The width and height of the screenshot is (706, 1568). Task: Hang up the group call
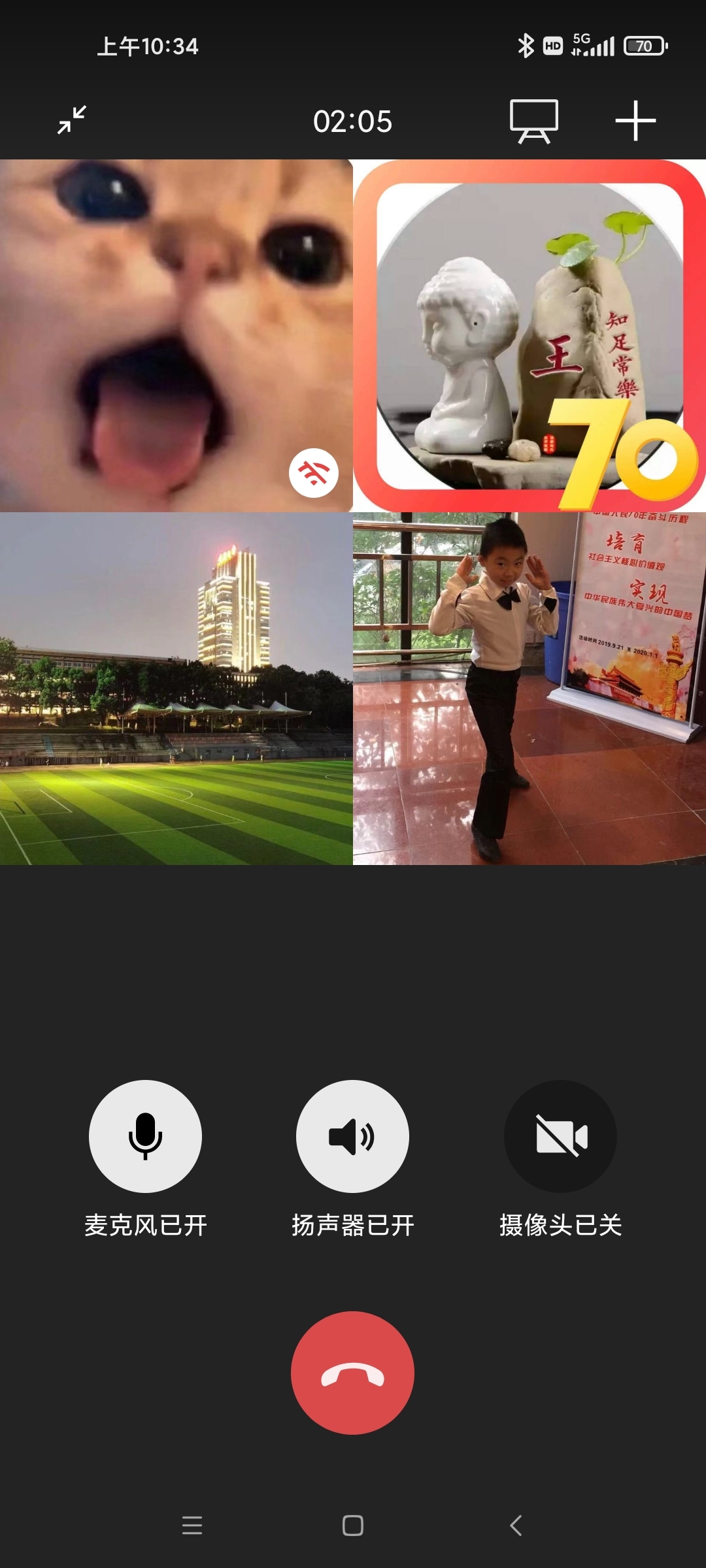click(x=352, y=1373)
